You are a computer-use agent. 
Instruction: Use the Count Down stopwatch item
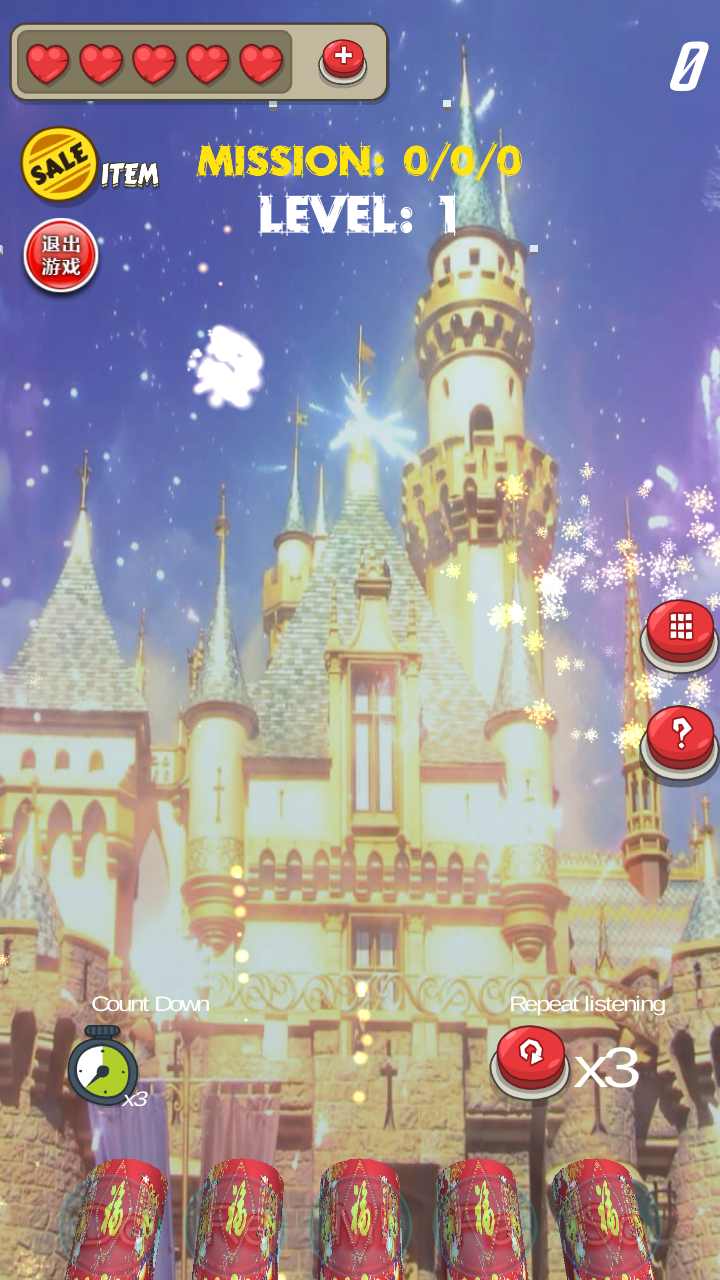point(102,1066)
